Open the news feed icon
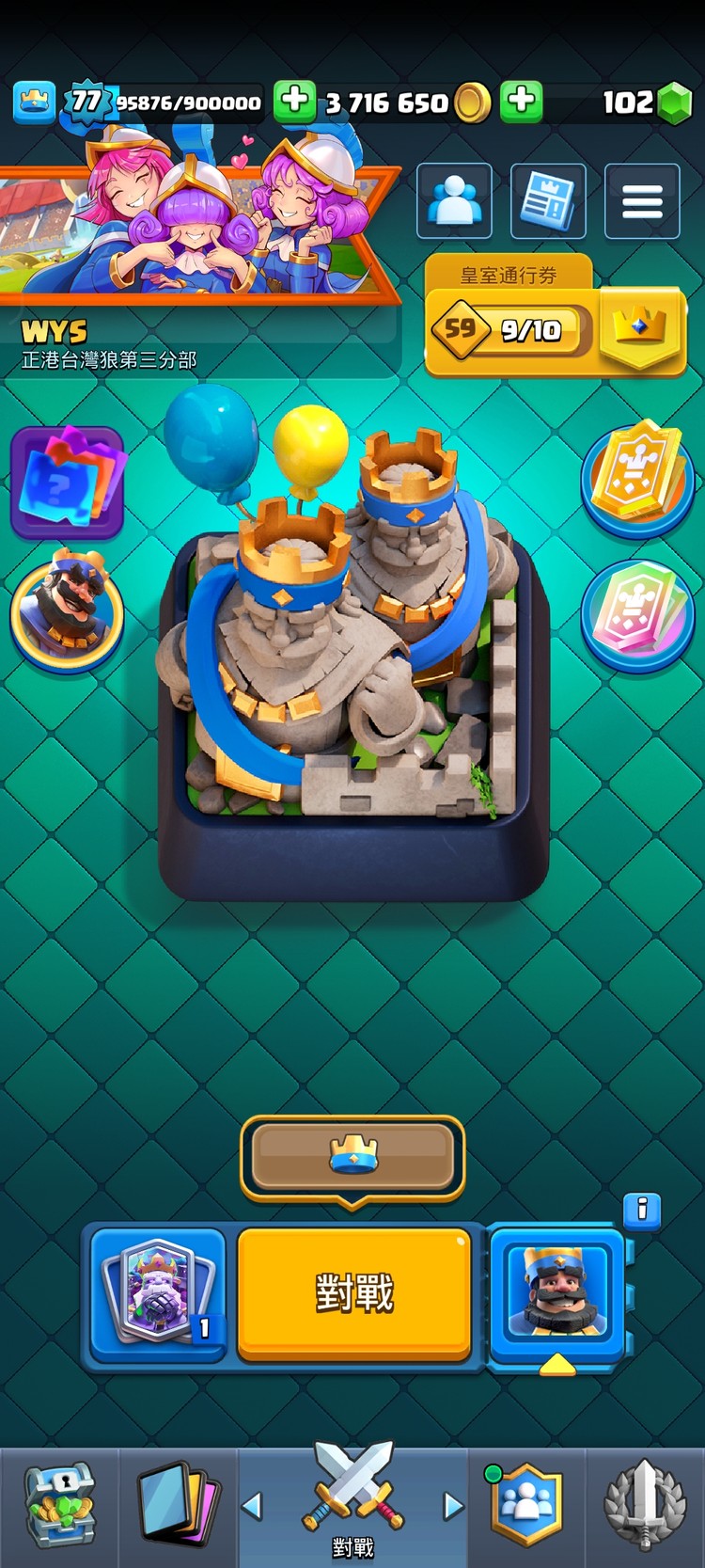Image resolution: width=705 pixels, height=1568 pixels. (x=548, y=200)
